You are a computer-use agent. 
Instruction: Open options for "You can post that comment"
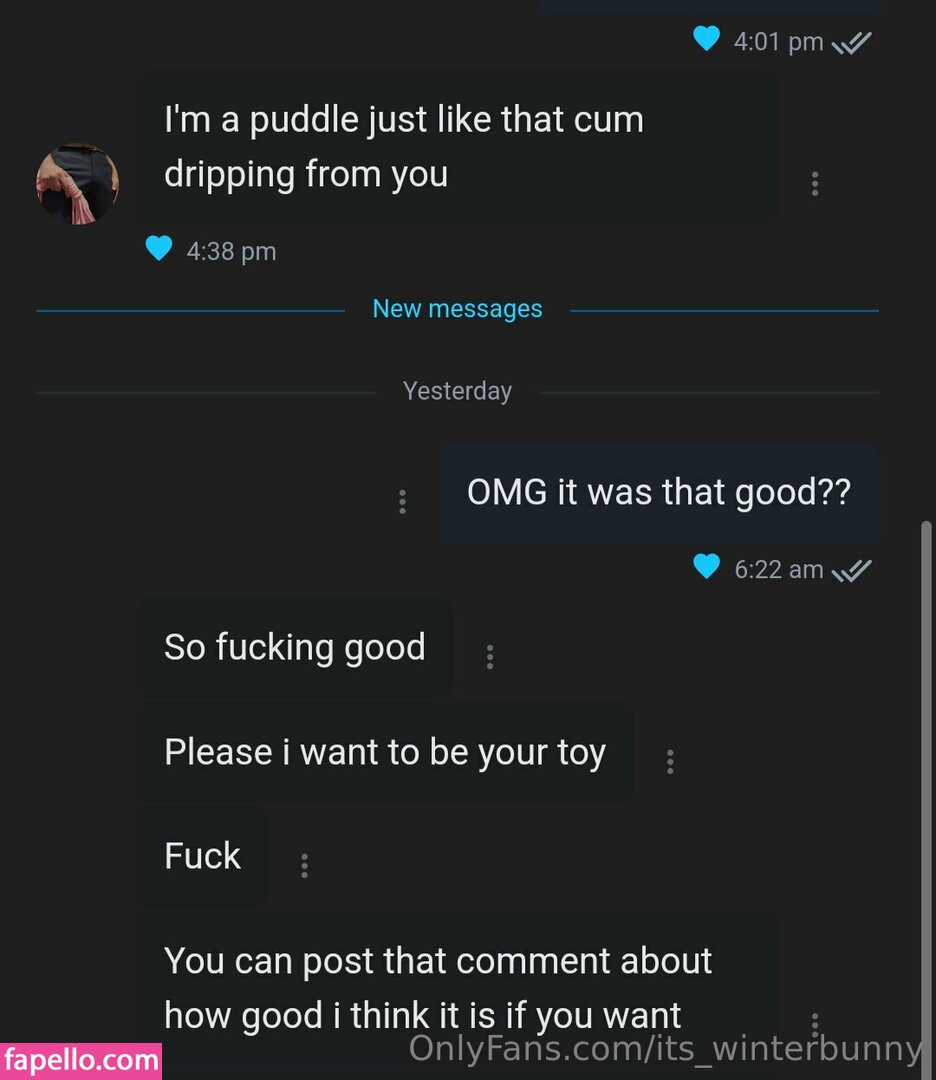(x=815, y=1025)
